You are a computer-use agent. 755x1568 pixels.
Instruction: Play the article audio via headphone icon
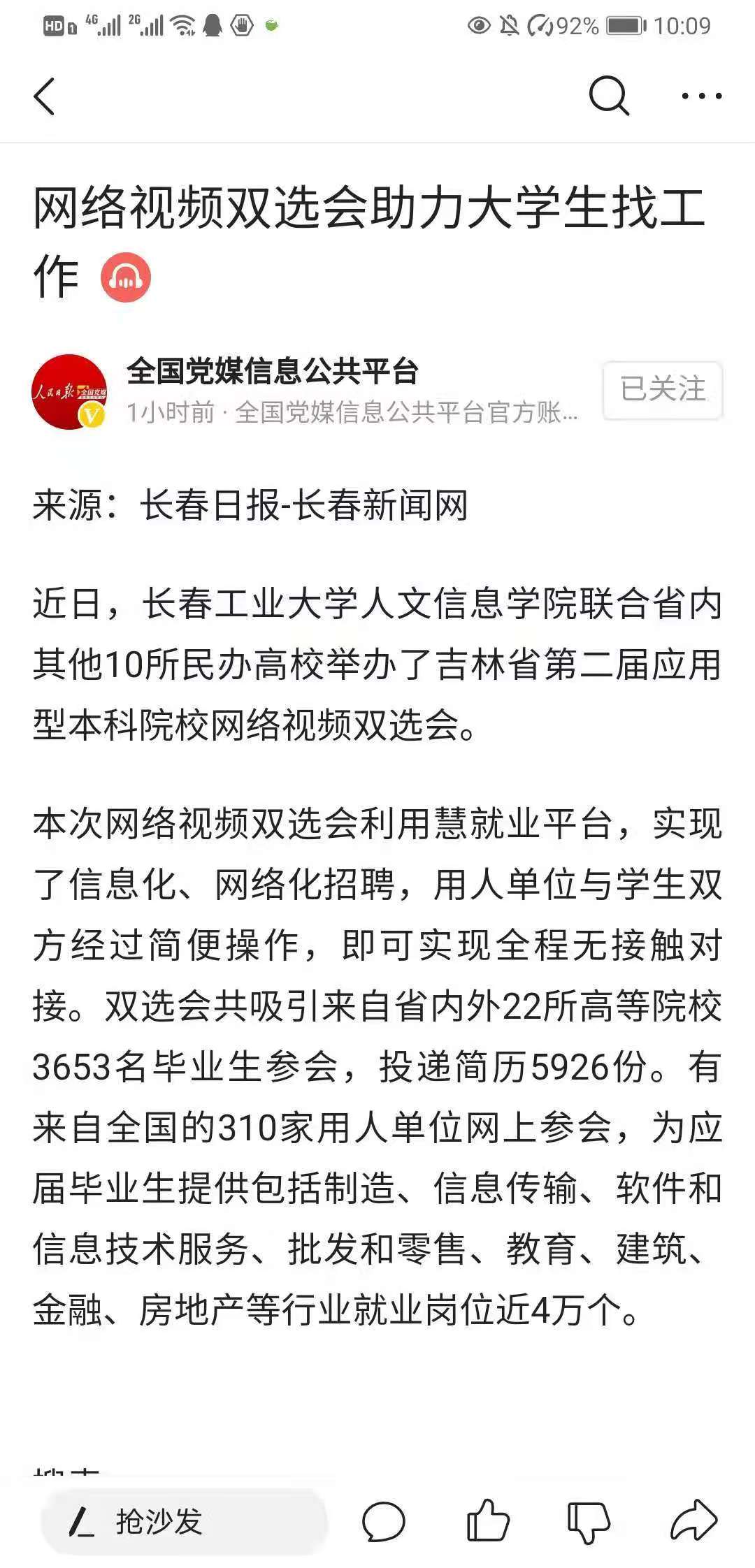point(126,278)
